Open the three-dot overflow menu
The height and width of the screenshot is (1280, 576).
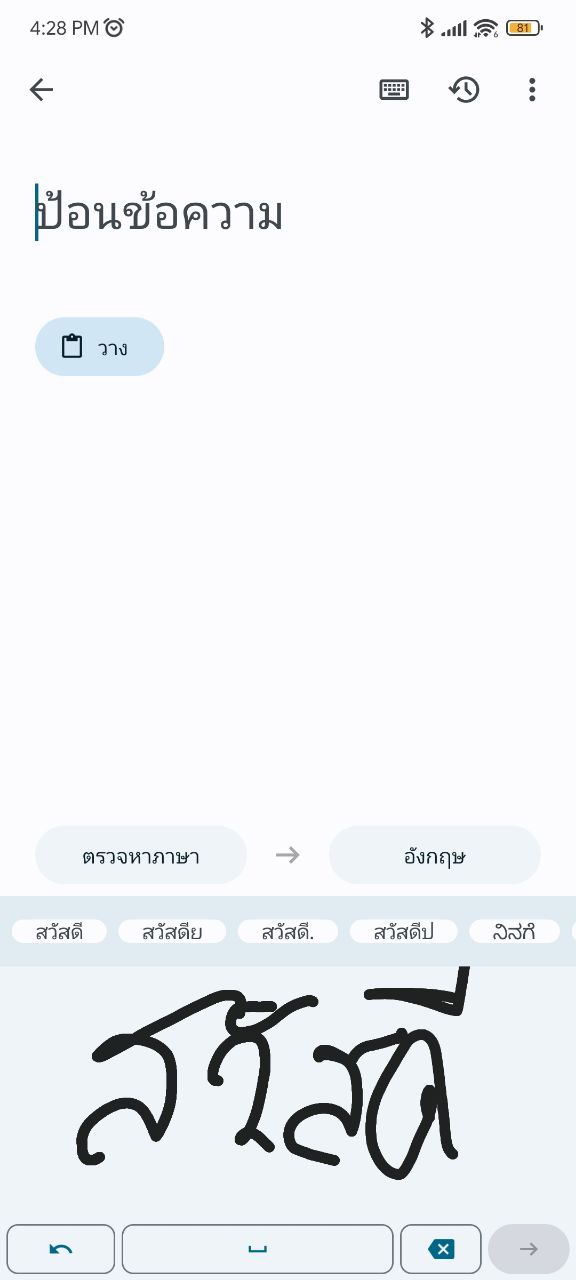[532, 90]
